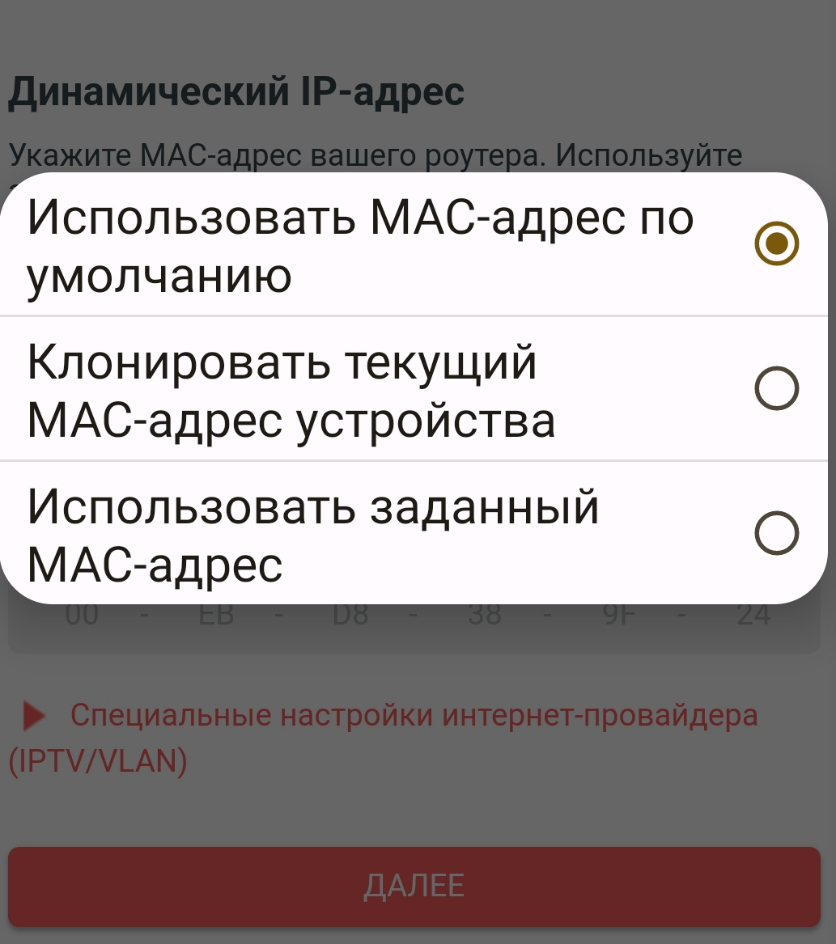This screenshot has width=836, height=944.
Task: Select Использовать MAC-адрес по умолчанию option
Action: point(776,244)
